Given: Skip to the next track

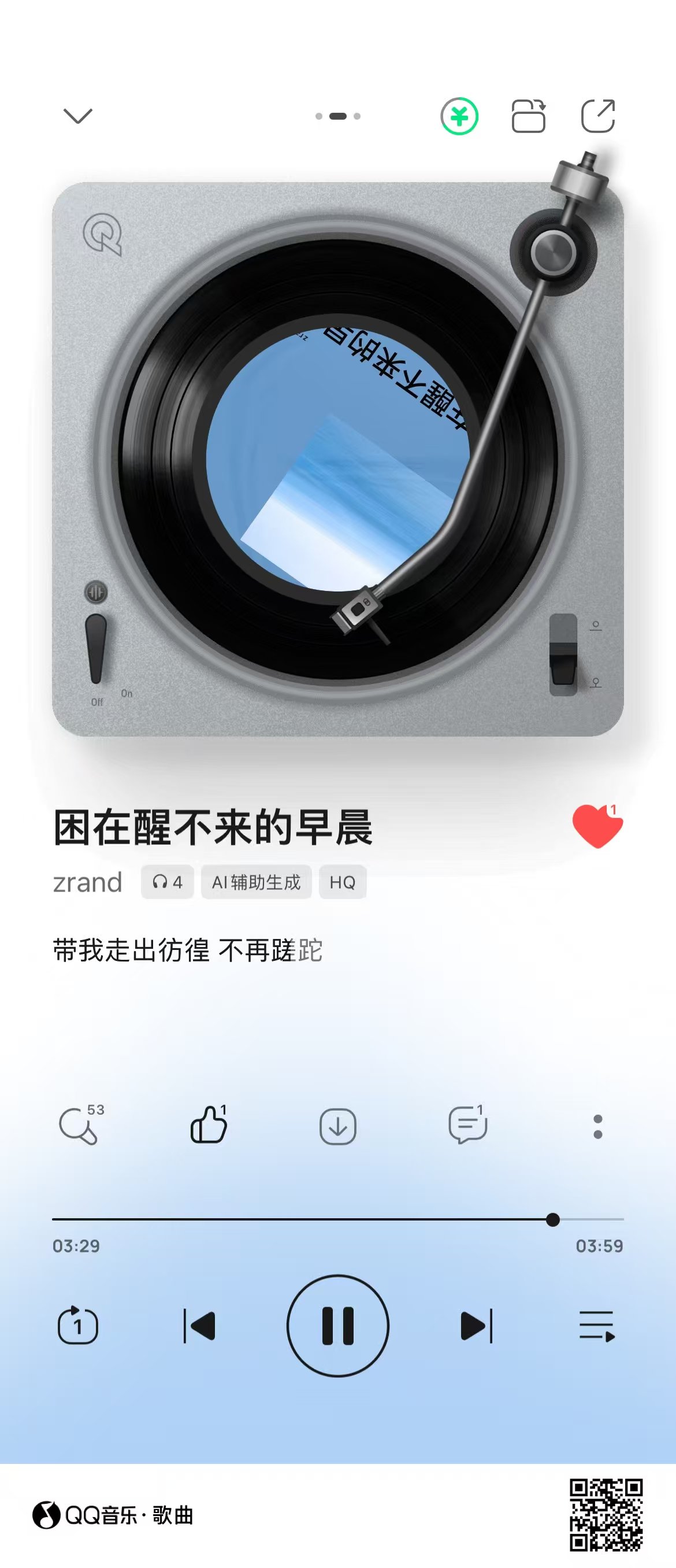Looking at the screenshot, I should tap(477, 1326).
